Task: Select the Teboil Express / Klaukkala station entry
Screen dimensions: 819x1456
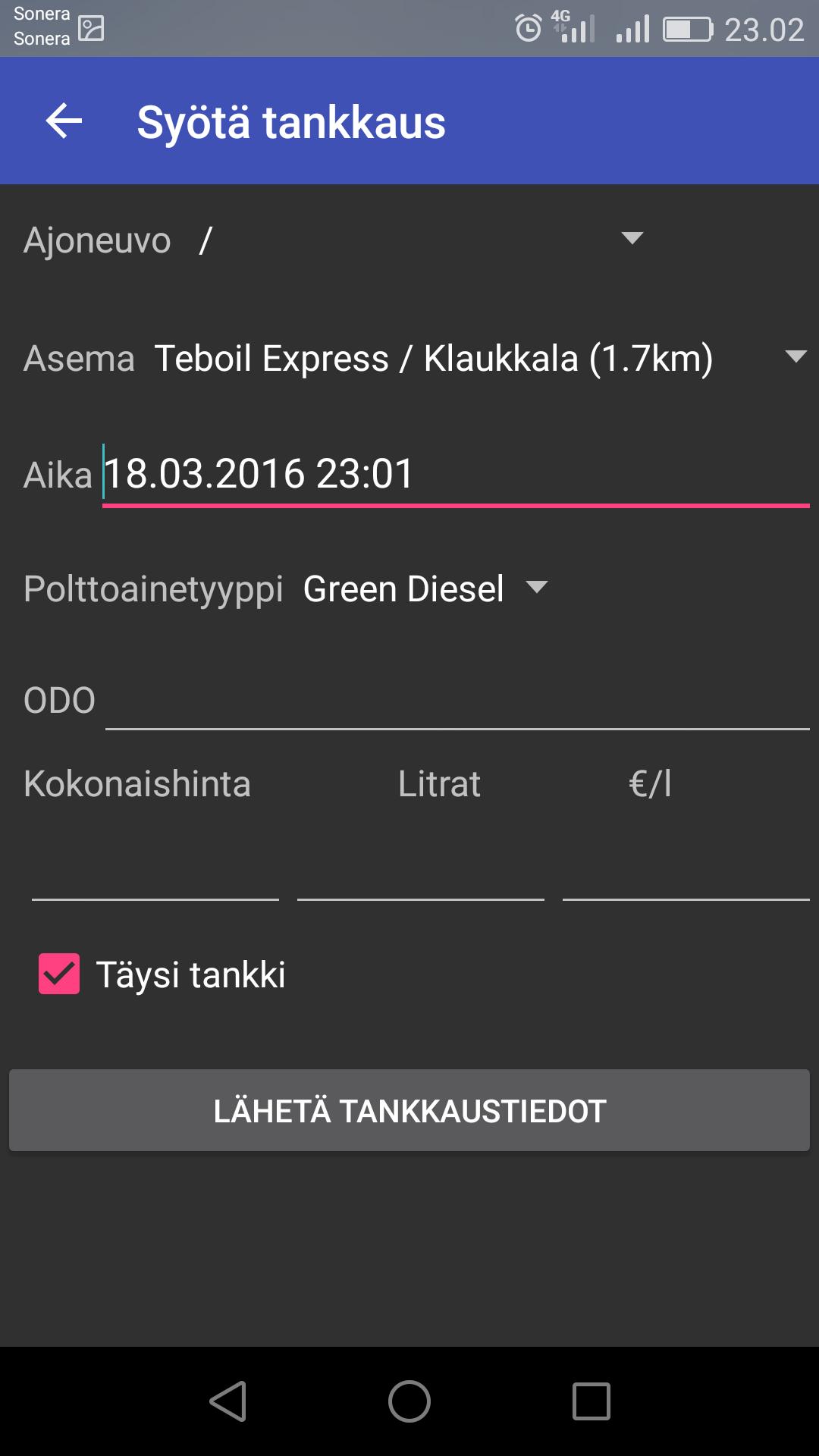Action: 435,358
